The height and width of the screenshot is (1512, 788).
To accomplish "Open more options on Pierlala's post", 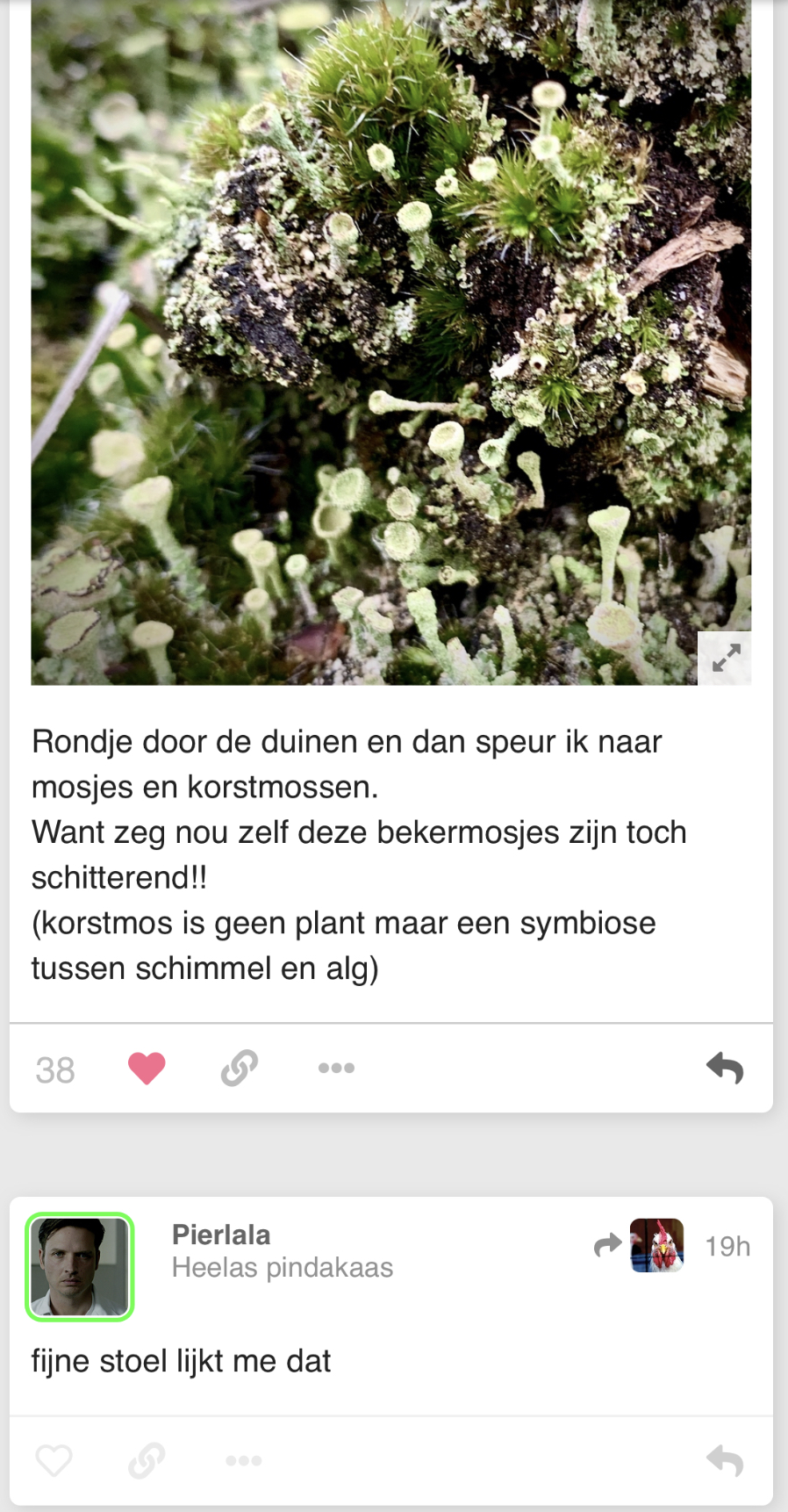I will [244, 1461].
